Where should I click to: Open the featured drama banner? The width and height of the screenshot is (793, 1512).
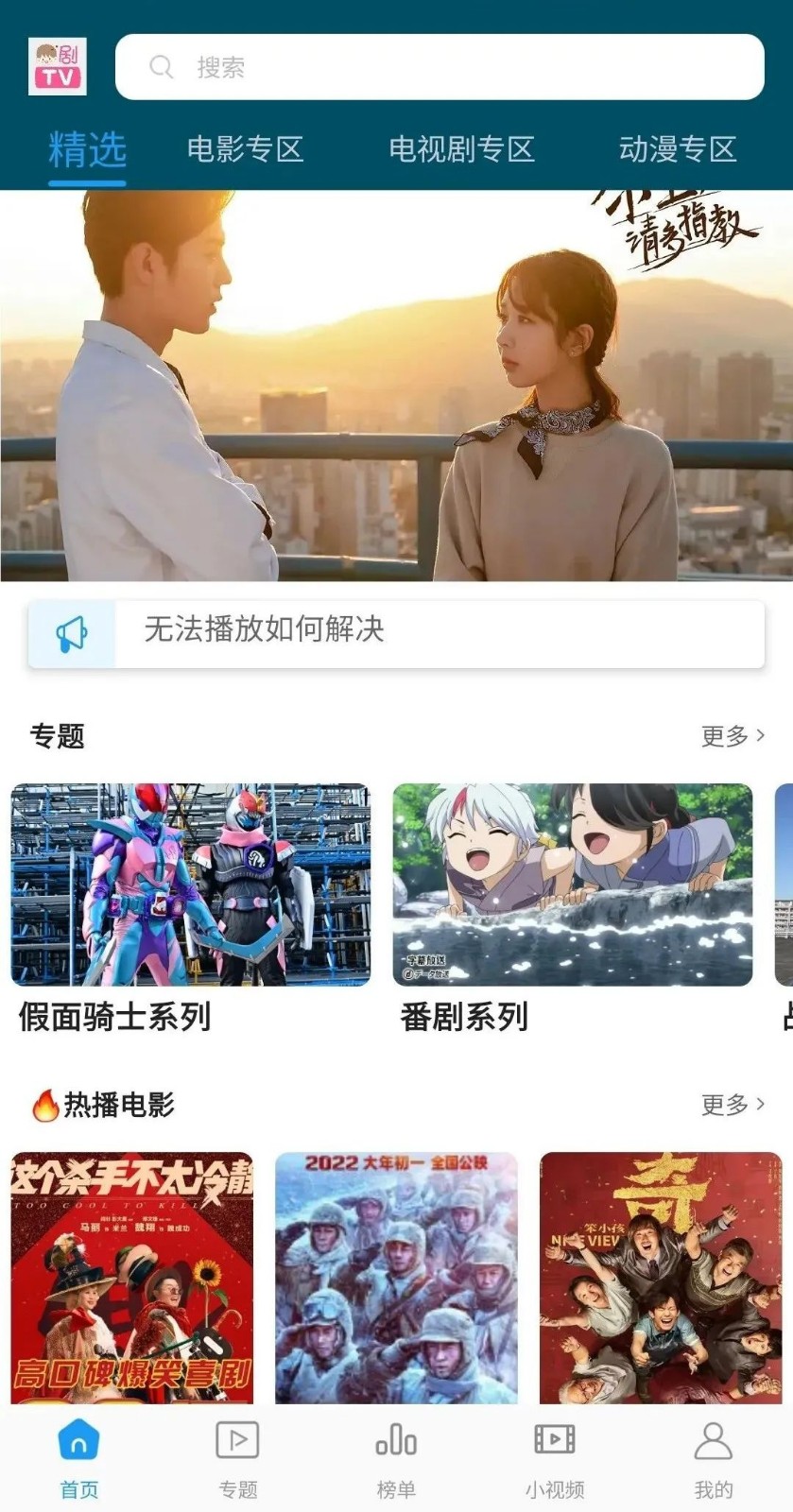pos(396,386)
